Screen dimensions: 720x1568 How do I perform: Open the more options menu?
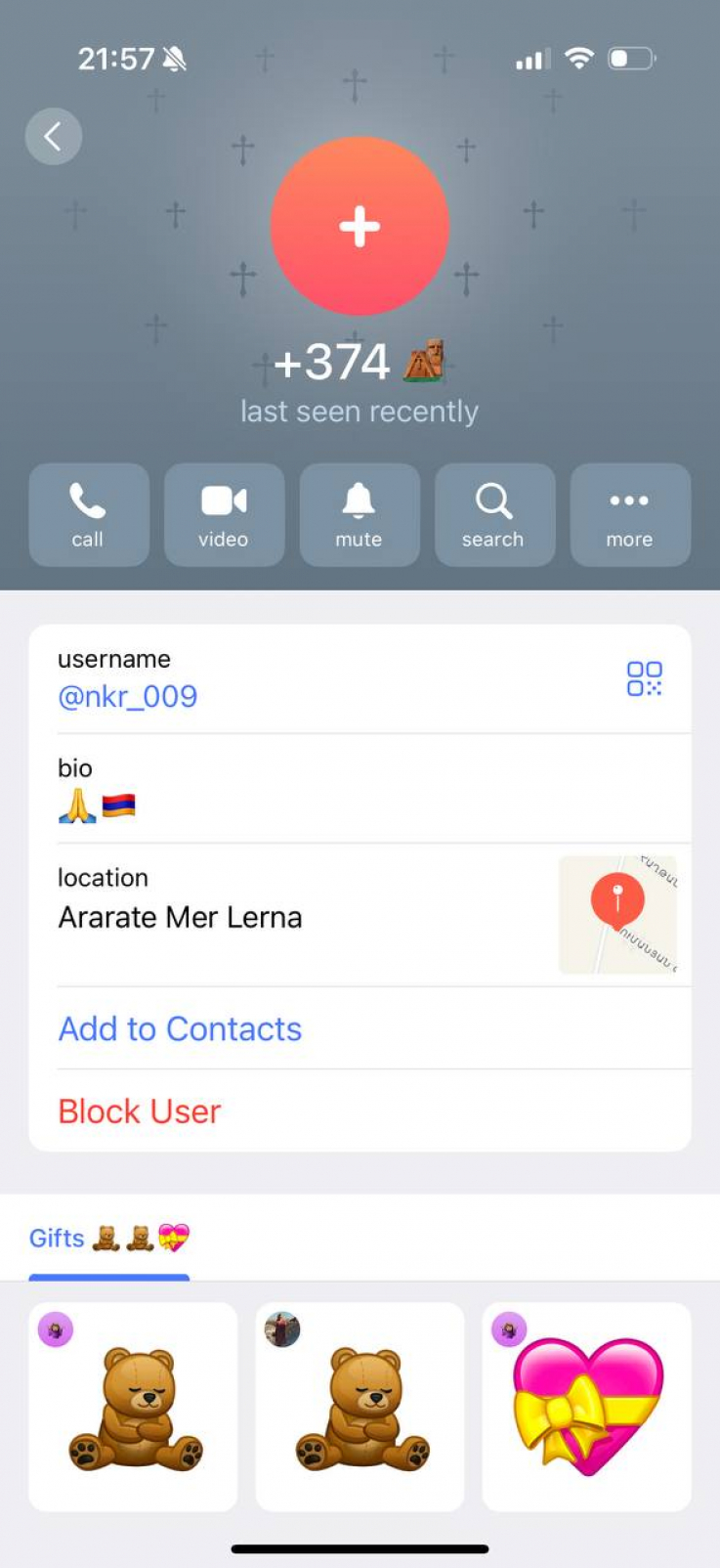click(x=630, y=514)
